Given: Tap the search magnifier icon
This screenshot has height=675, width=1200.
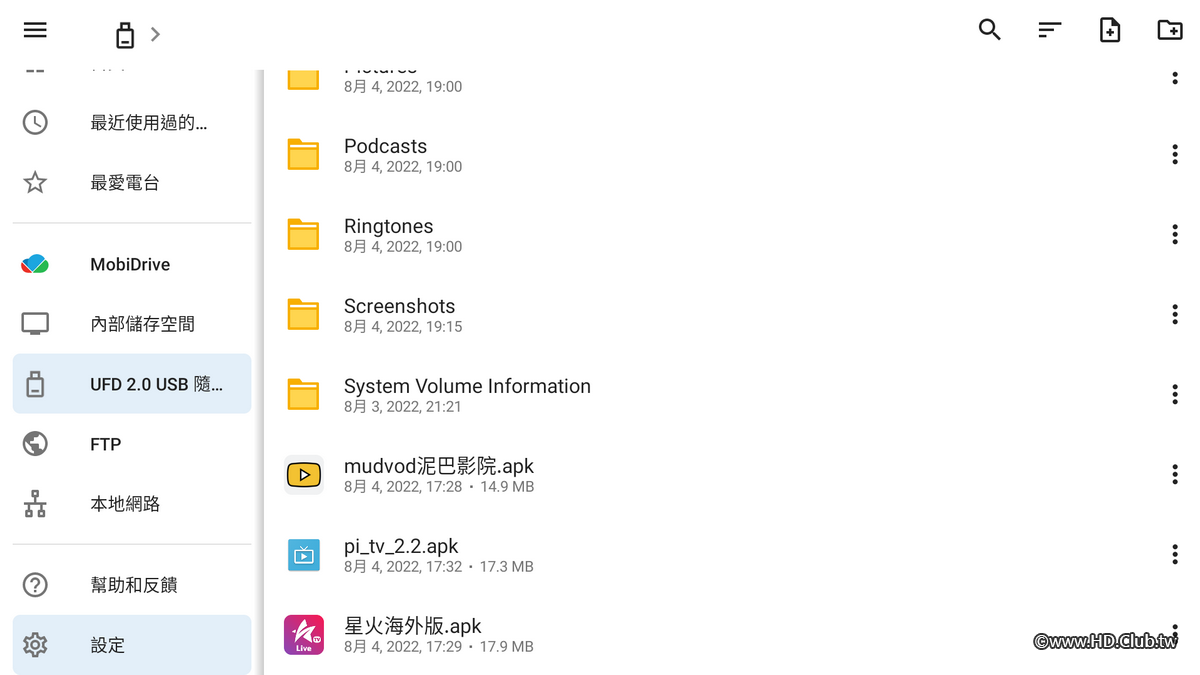Looking at the screenshot, I should click(989, 30).
